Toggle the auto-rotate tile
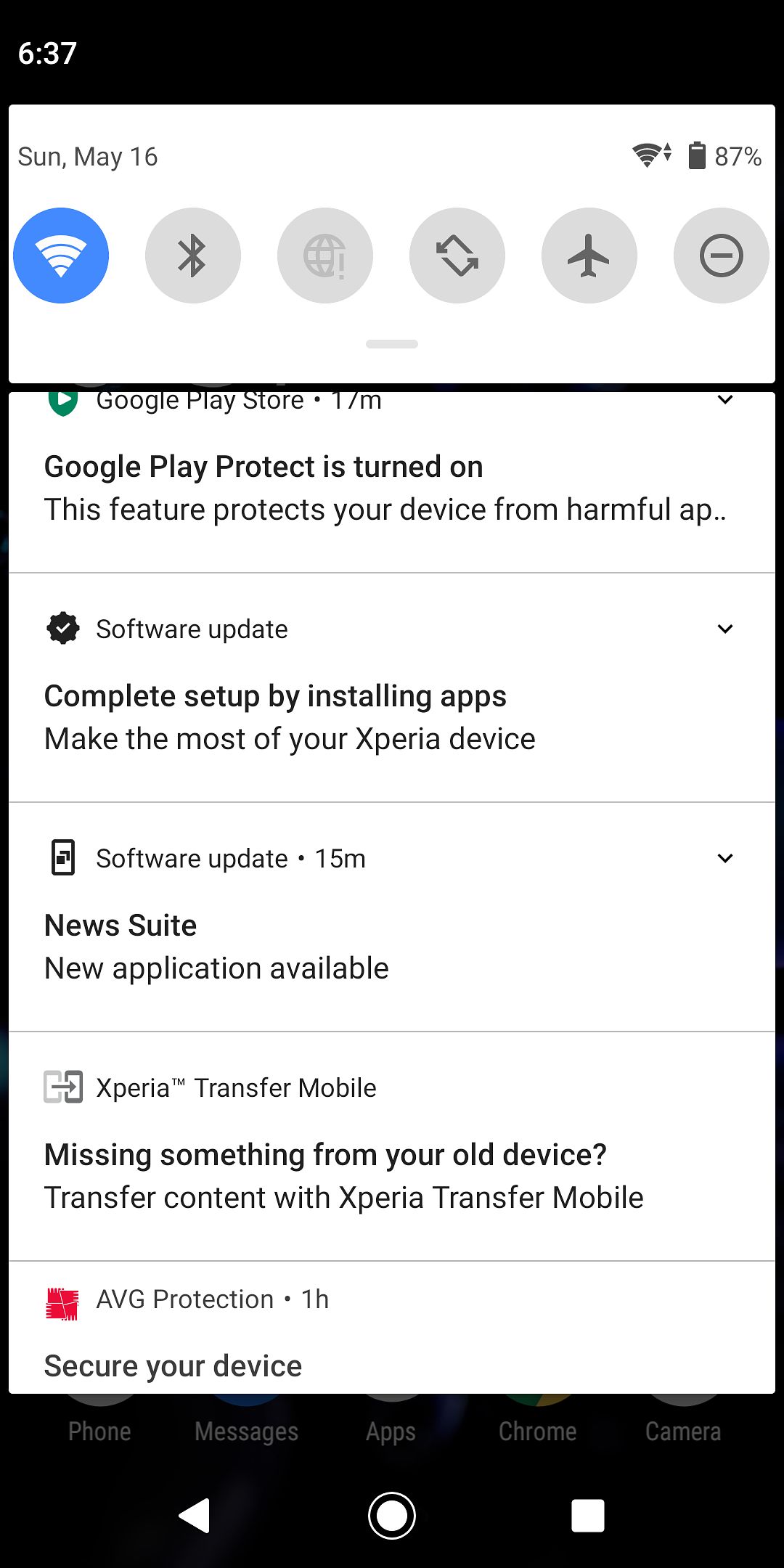 tap(457, 256)
